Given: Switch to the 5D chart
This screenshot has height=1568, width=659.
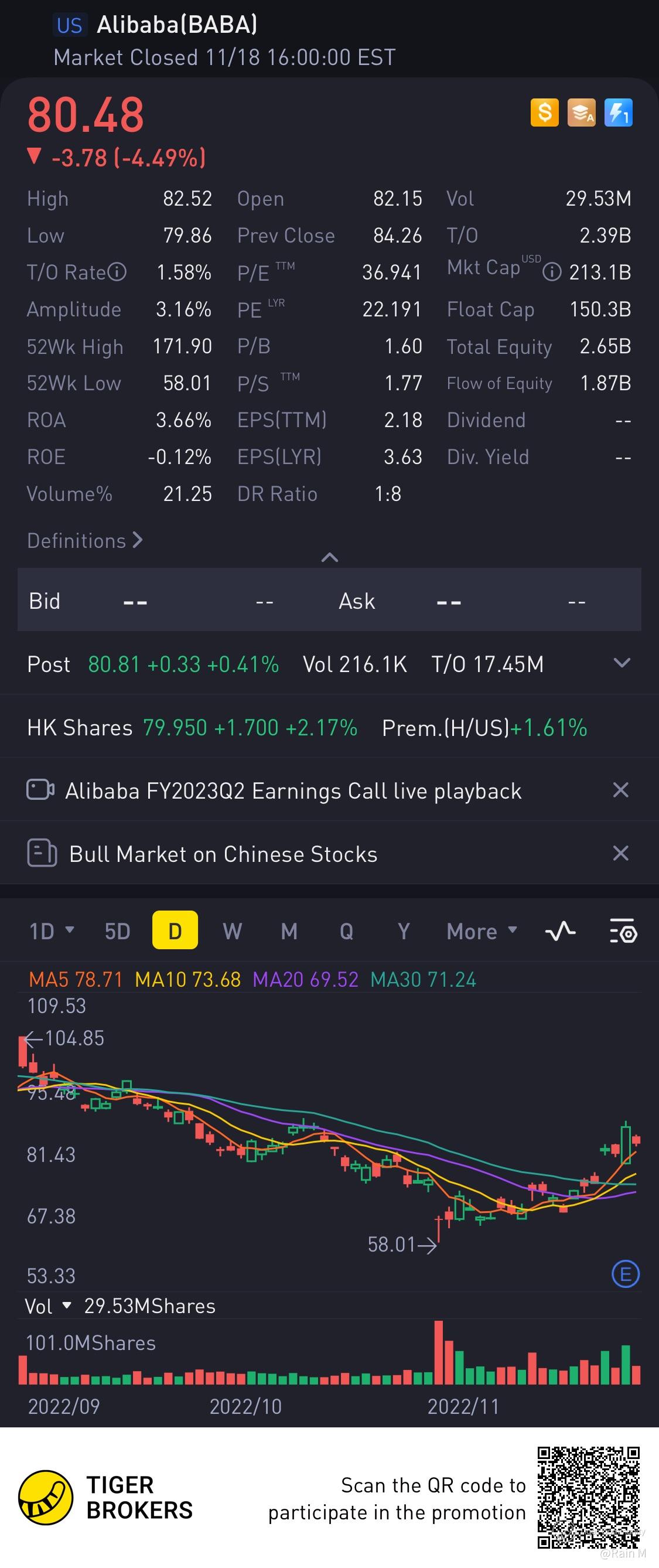Looking at the screenshot, I should pyautogui.click(x=117, y=930).
